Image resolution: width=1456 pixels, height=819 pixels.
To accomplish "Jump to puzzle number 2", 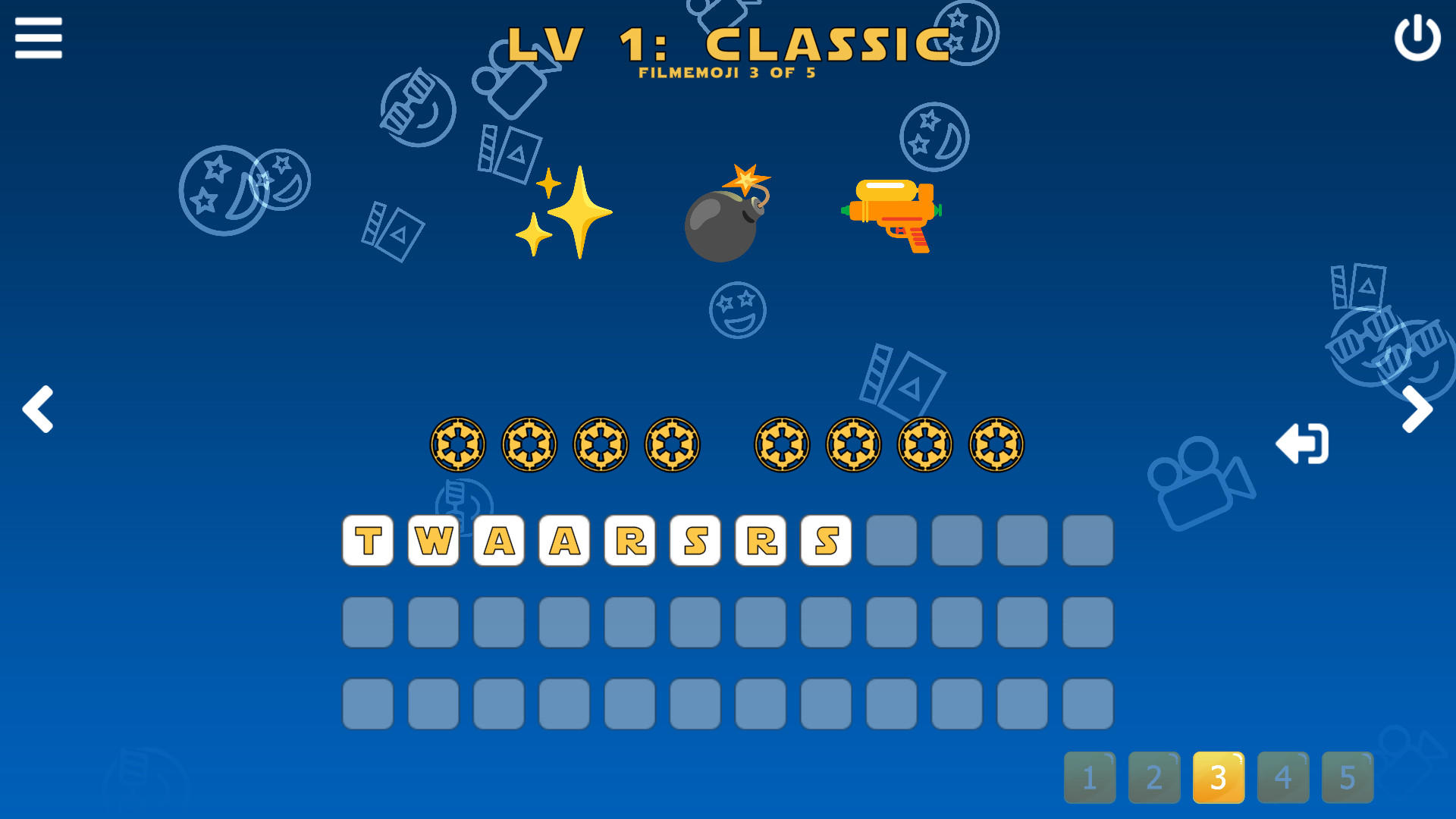I will 1154,777.
